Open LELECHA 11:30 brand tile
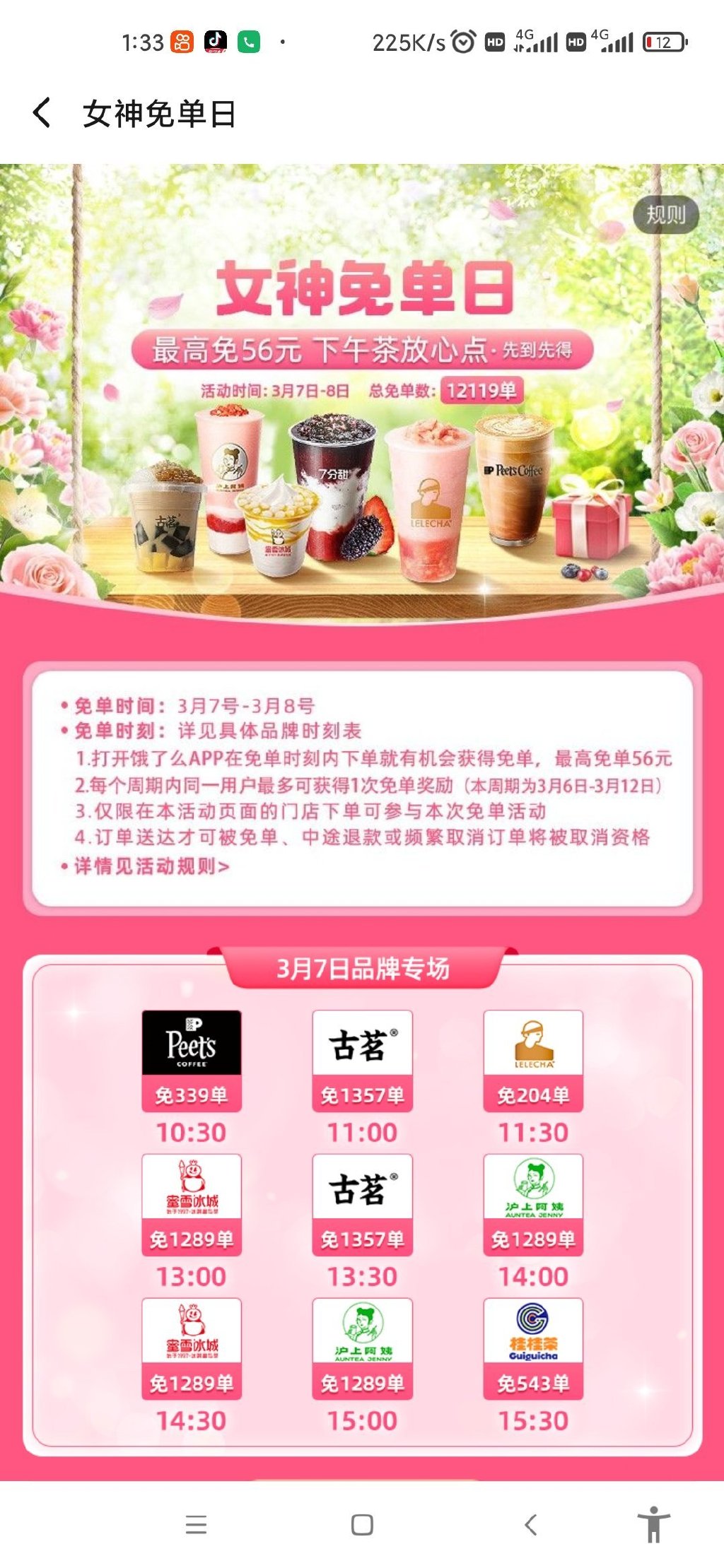The height and width of the screenshot is (1568, 724). [533, 1060]
